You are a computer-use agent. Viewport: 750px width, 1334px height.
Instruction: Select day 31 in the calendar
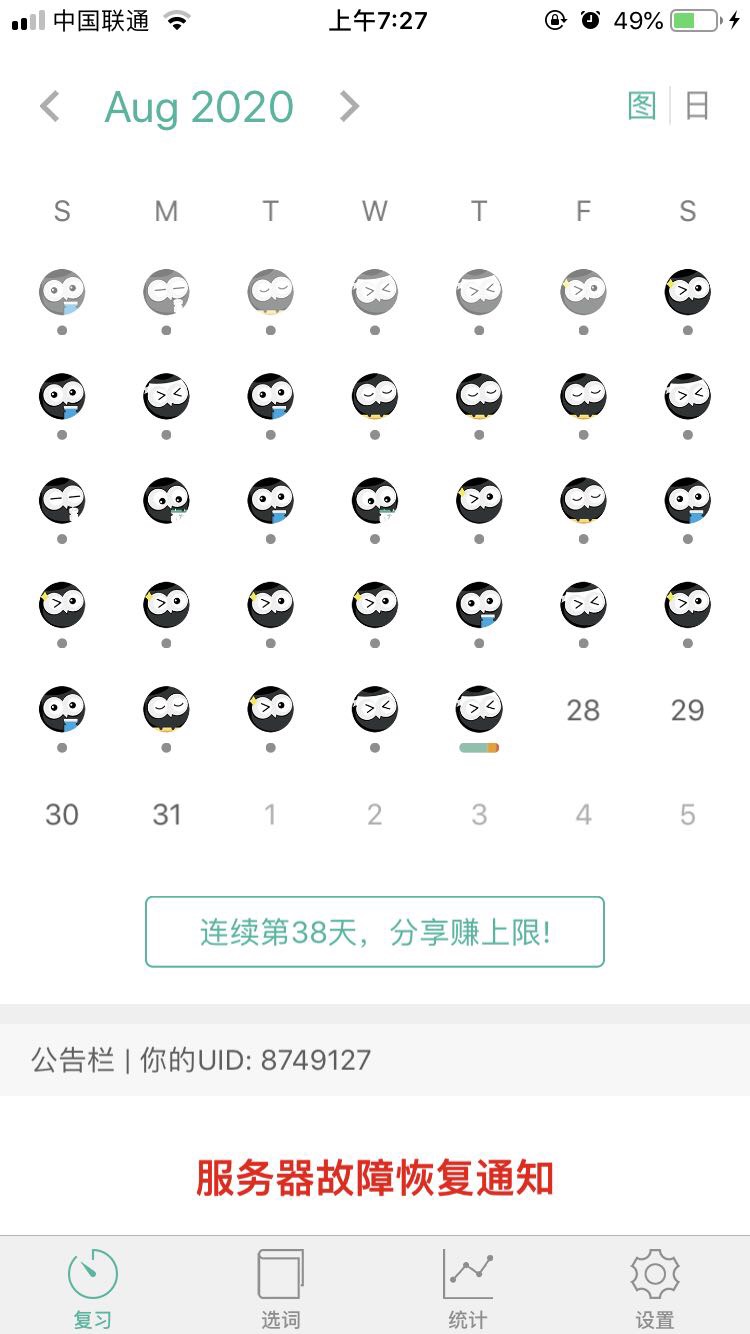coord(166,814)
